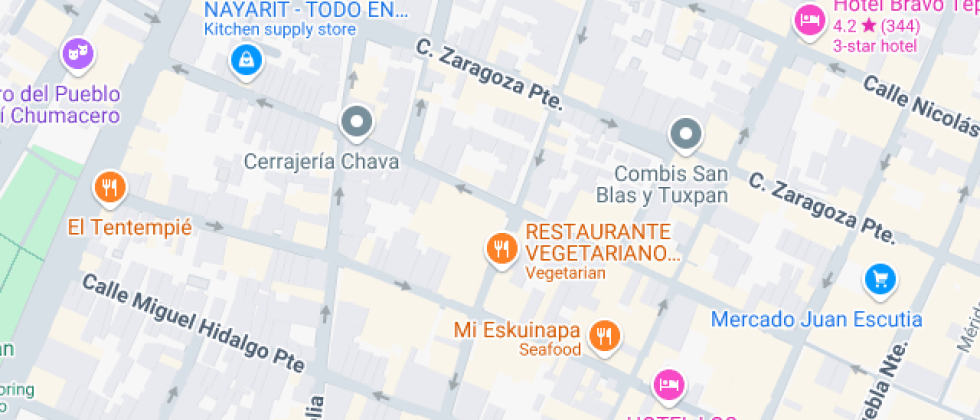
Task: Open the Restaurante Vegetariano place marker
Action: (499, 247)
